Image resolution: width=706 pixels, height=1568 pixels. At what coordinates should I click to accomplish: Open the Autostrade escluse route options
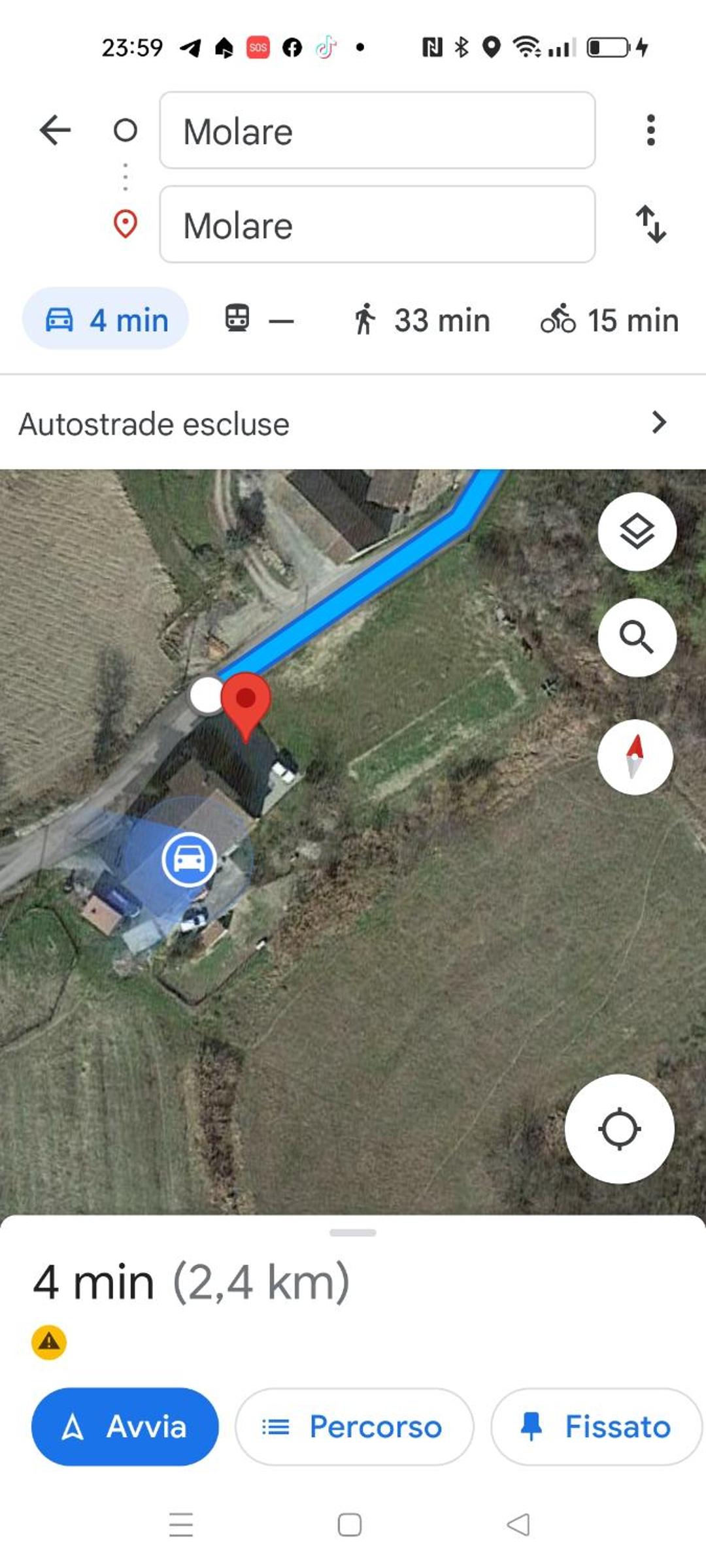click(353, 423)
